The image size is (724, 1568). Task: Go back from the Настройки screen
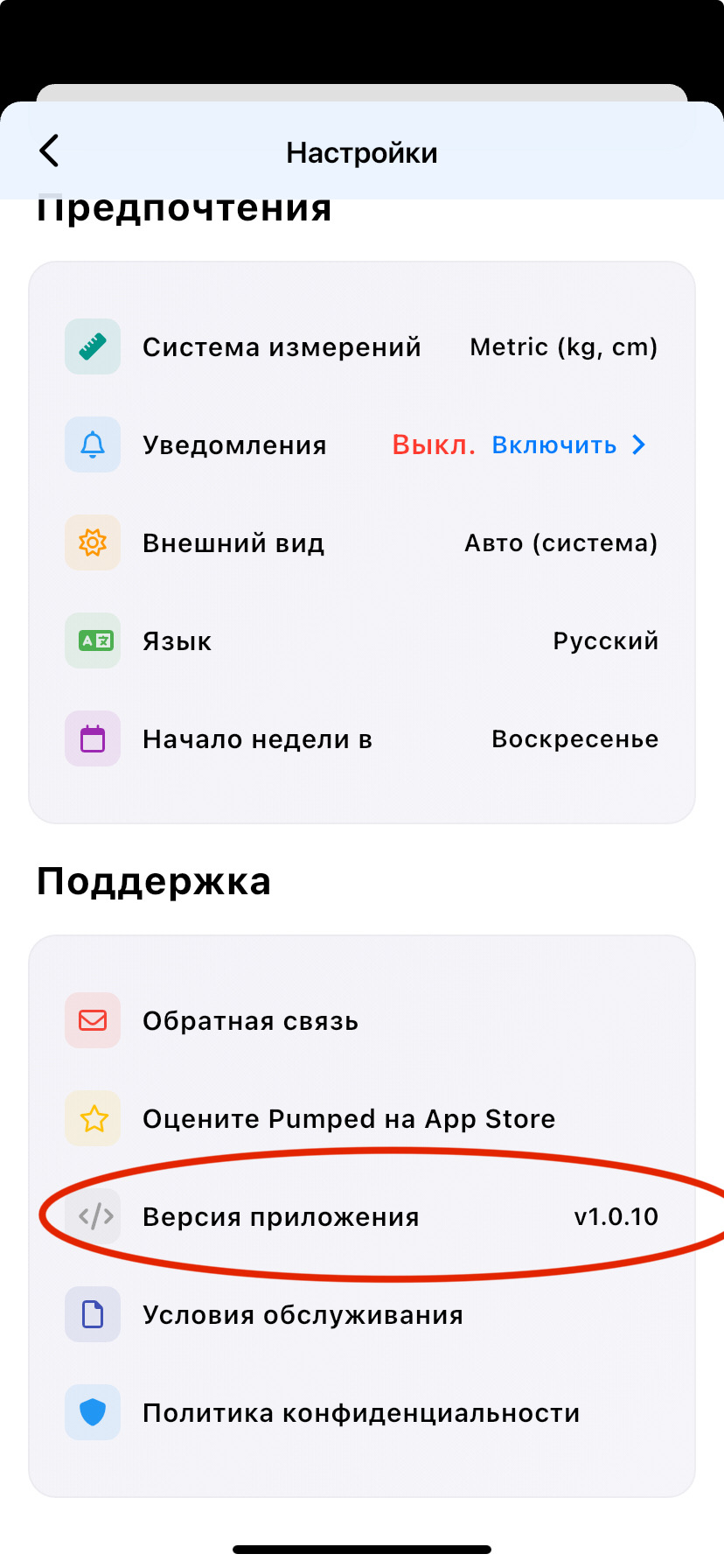[x=50, y=151]
